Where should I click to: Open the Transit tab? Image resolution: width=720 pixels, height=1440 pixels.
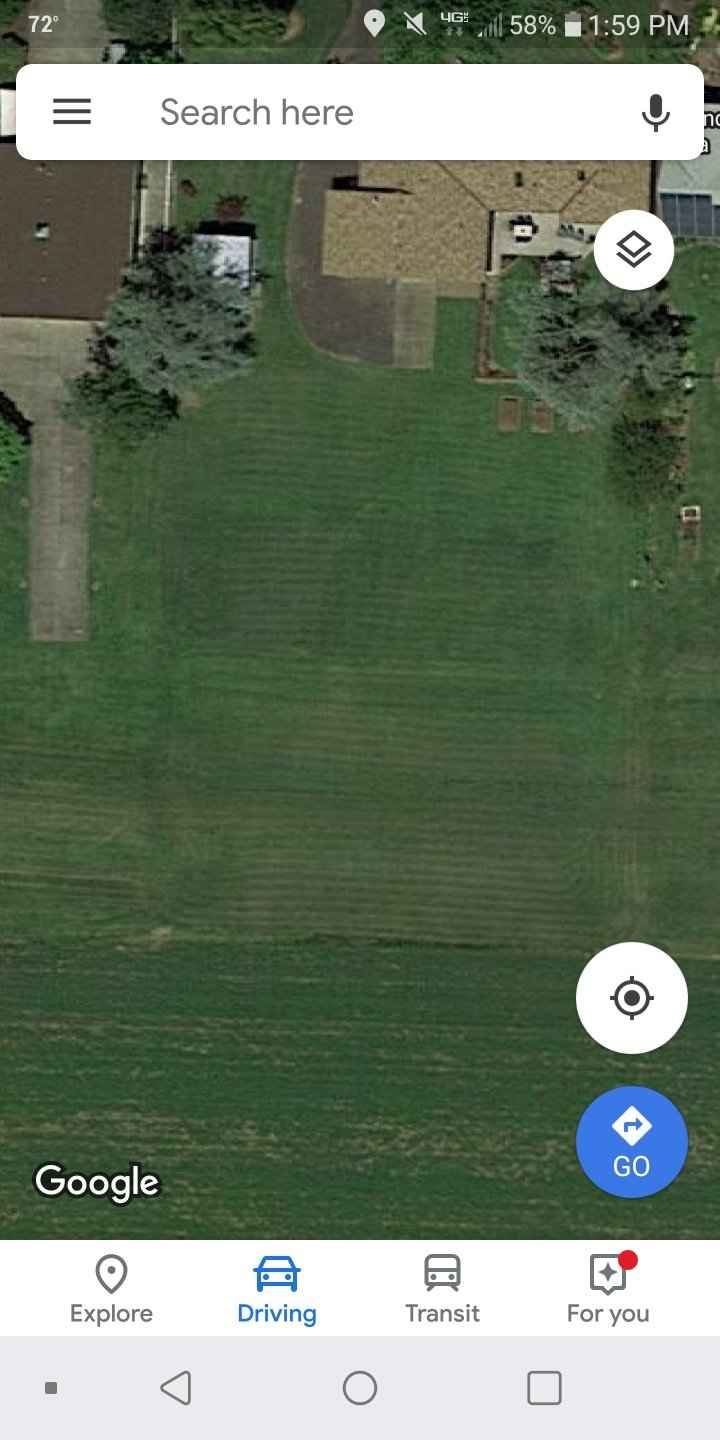[442, 1290]
